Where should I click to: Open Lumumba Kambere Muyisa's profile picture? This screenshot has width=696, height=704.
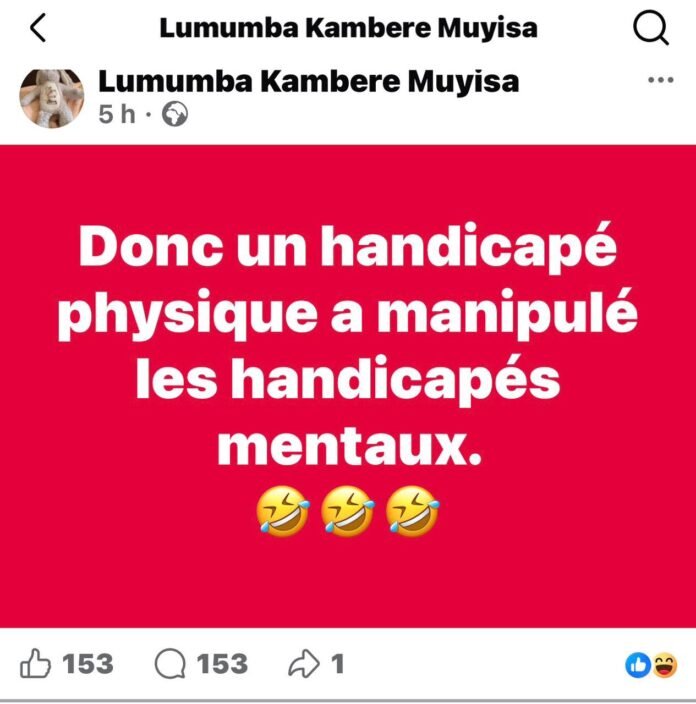(52, 97)
